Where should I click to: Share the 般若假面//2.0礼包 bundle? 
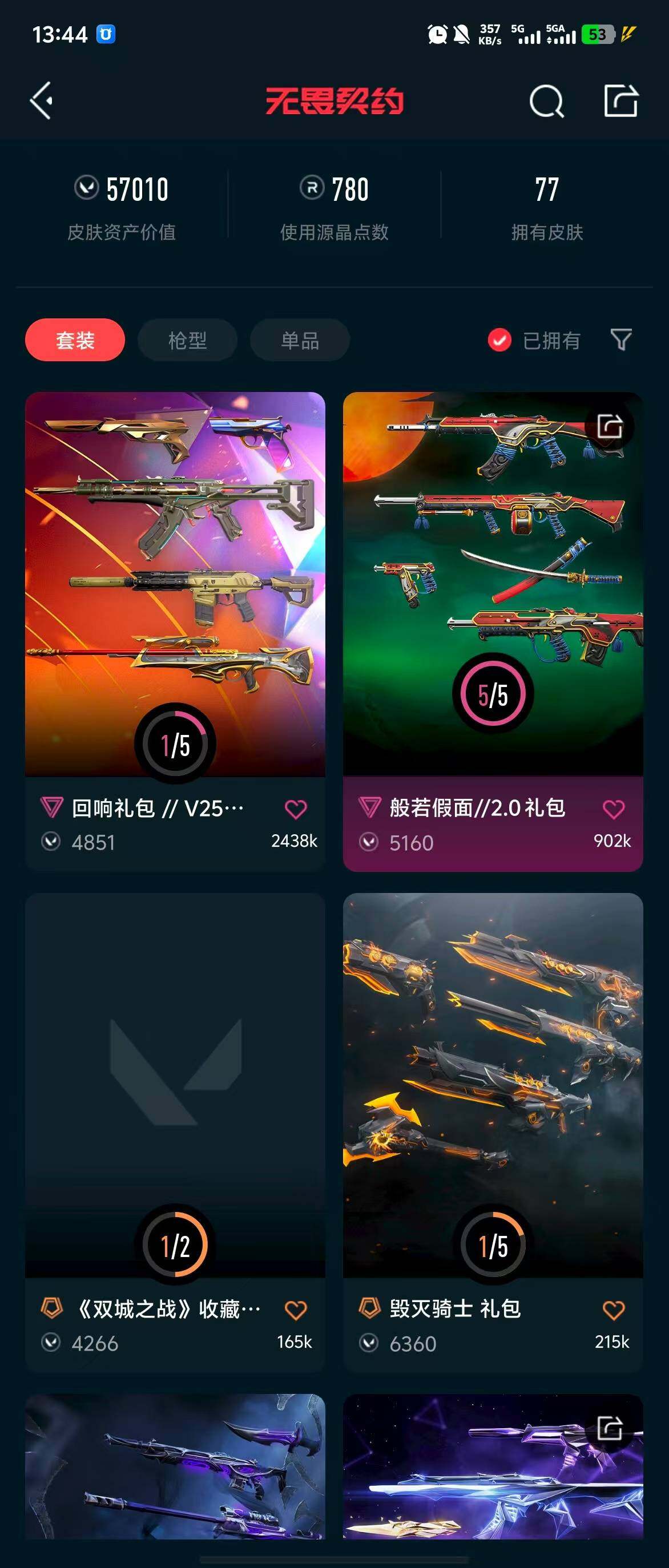click(x=608, y=426)
